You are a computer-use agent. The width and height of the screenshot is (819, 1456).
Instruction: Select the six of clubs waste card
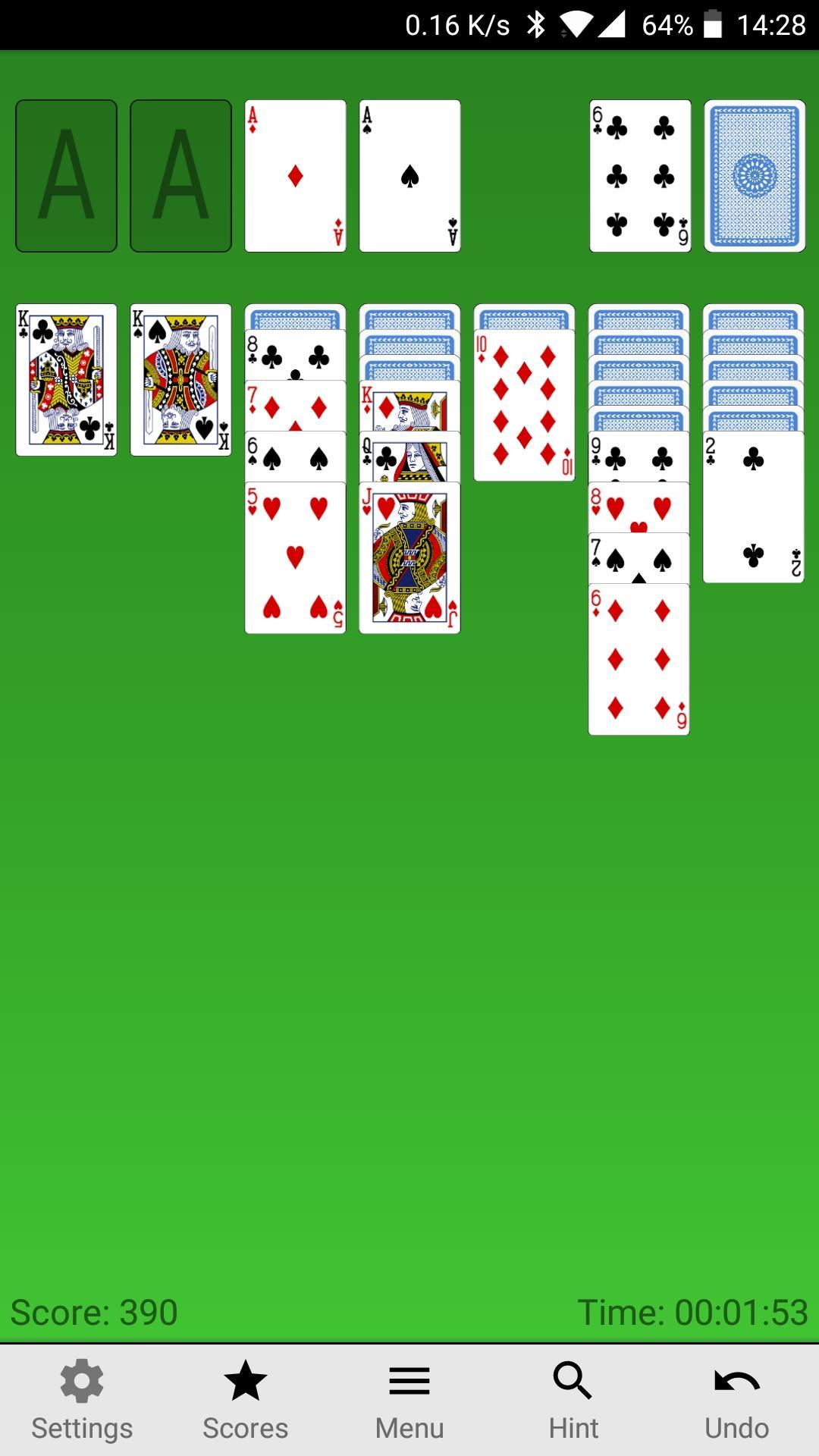(x=640, y=176)
